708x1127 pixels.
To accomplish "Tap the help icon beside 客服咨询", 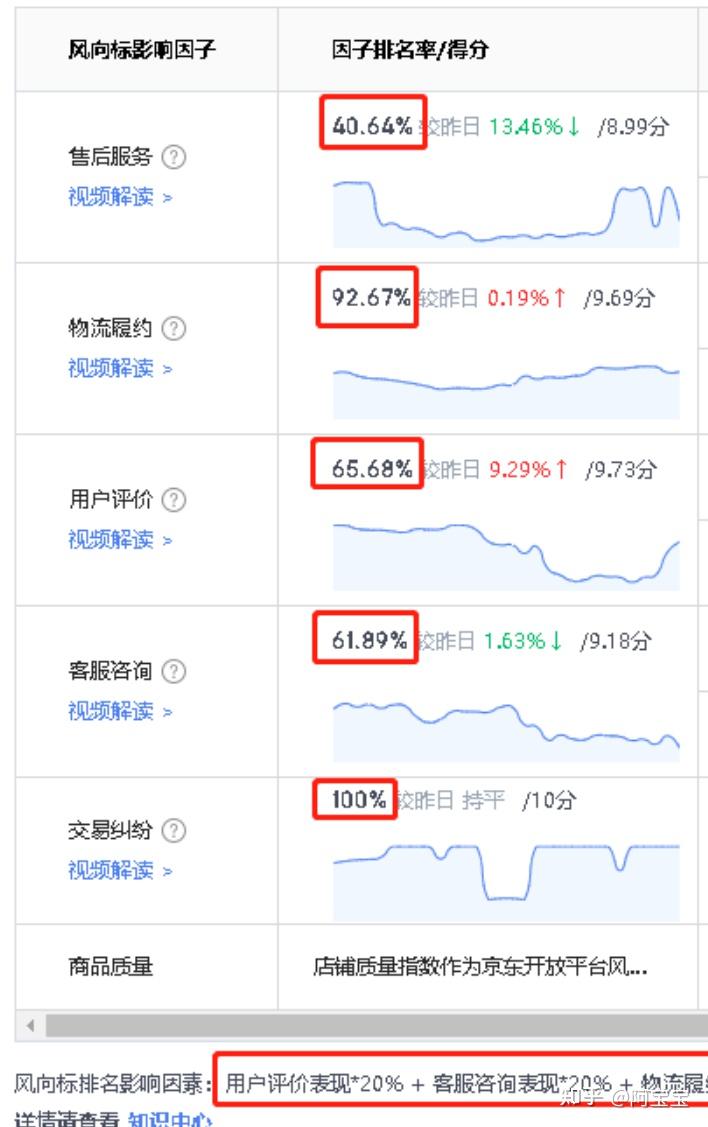I will click(175, 671).
